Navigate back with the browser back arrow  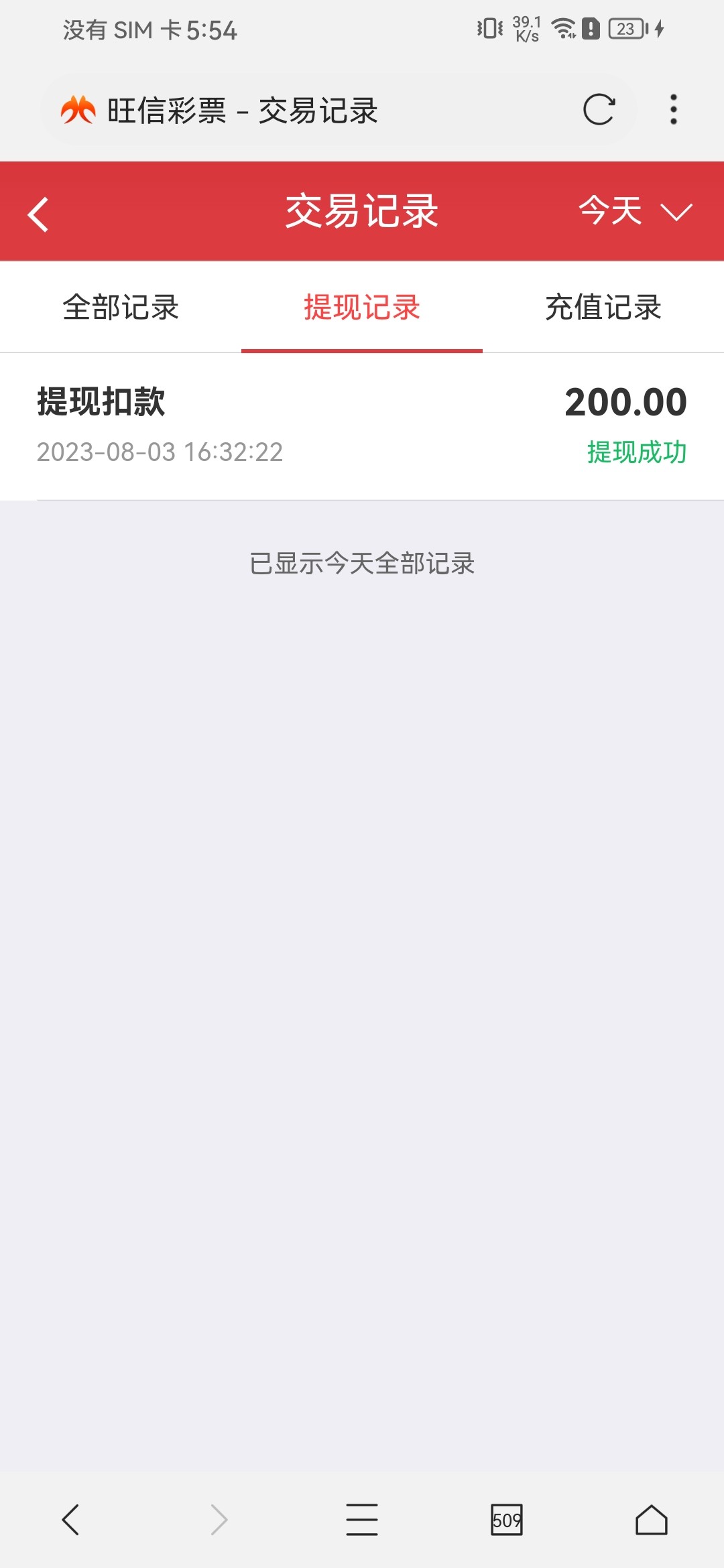point(71,1519)
